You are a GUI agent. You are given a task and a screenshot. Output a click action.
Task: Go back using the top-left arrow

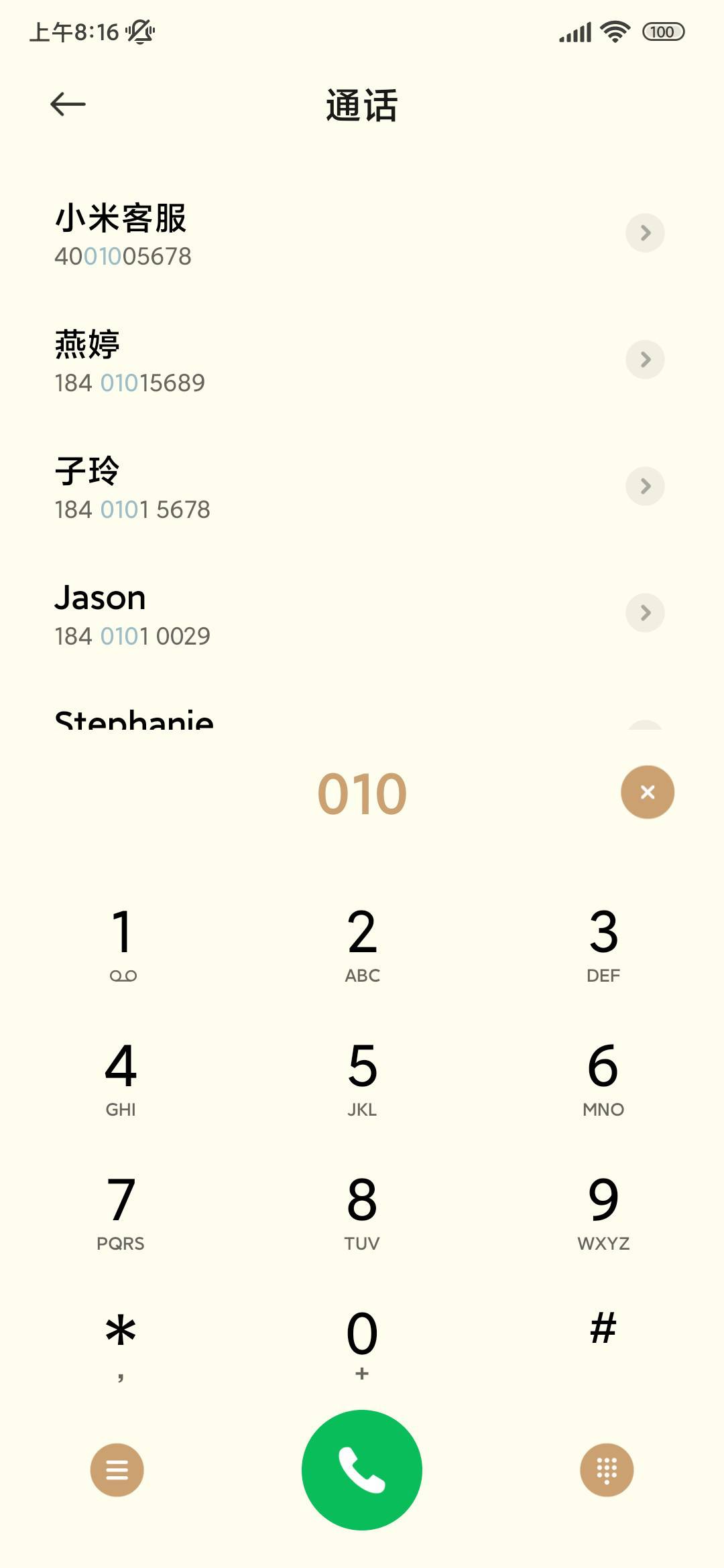pos(68,105)
